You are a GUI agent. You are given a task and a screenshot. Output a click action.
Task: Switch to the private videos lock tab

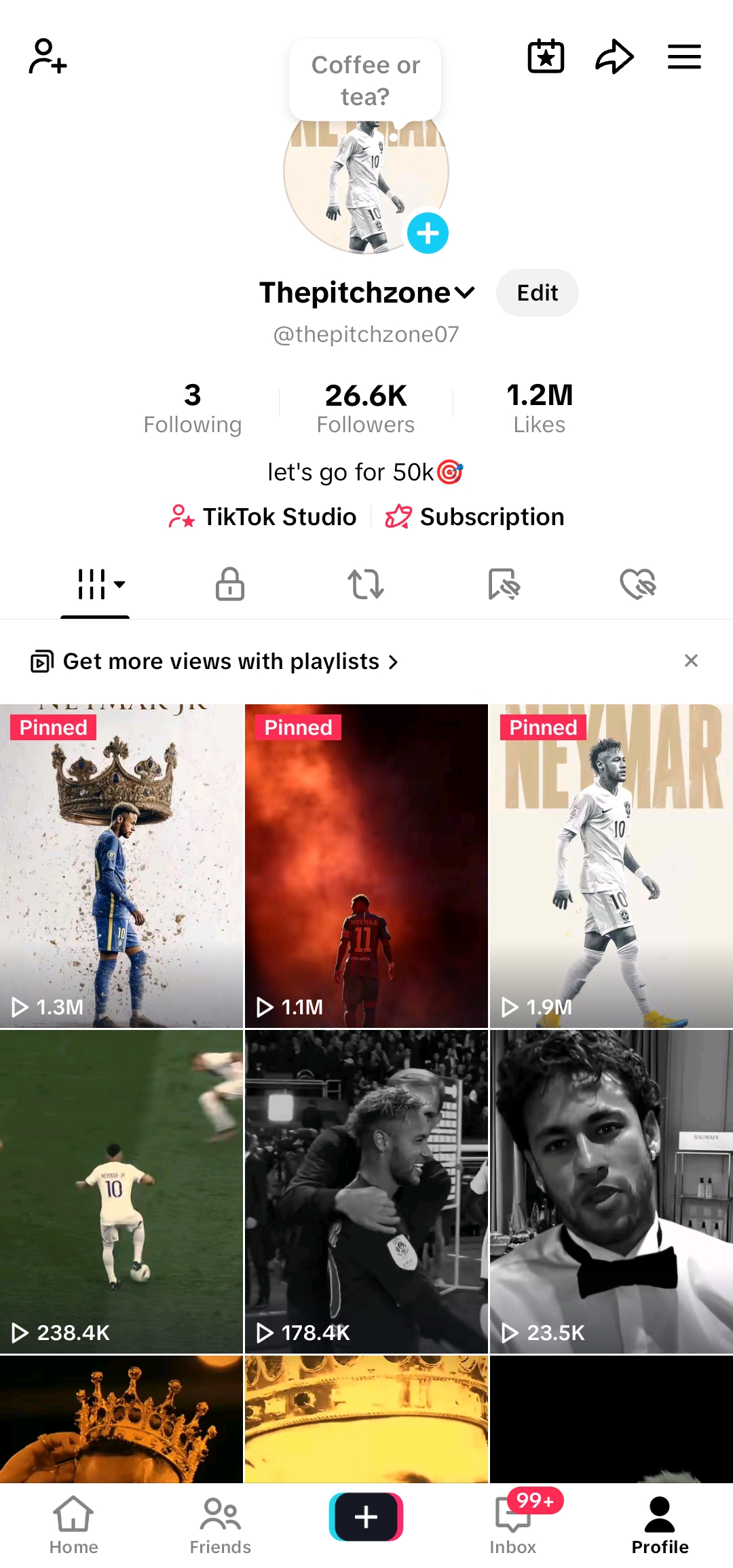[230, 584]
